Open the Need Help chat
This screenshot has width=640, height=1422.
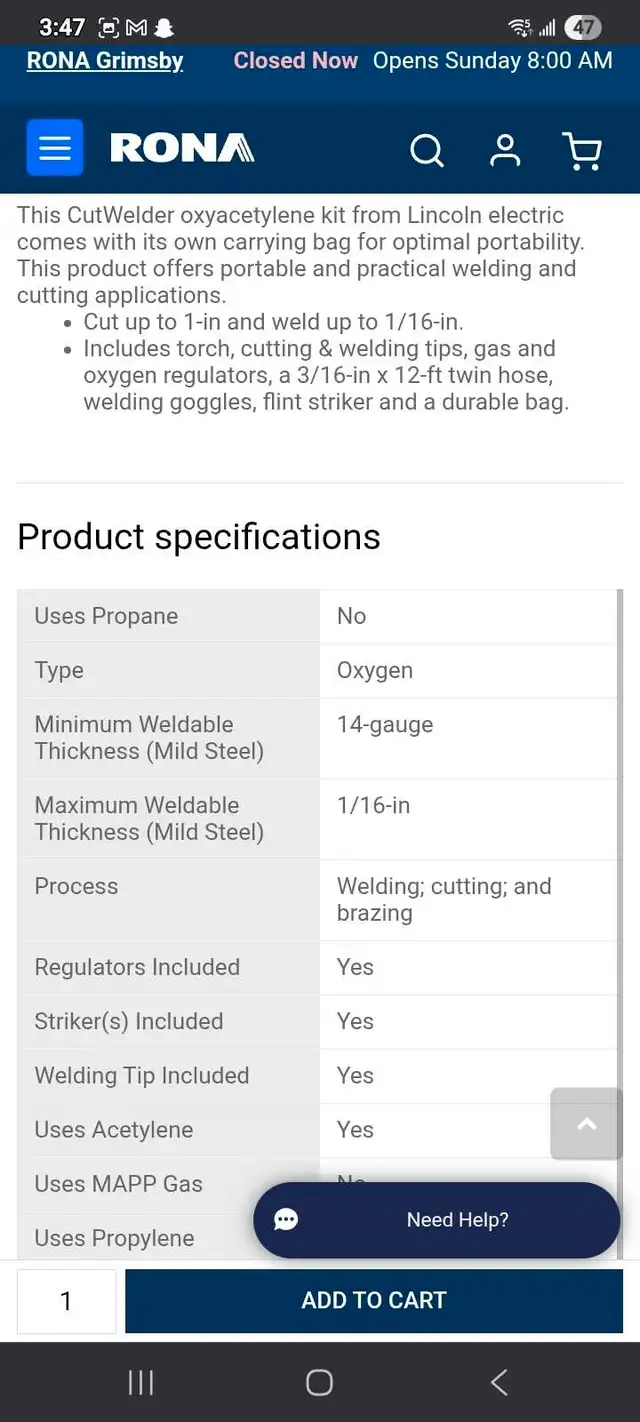[437, 1220]
